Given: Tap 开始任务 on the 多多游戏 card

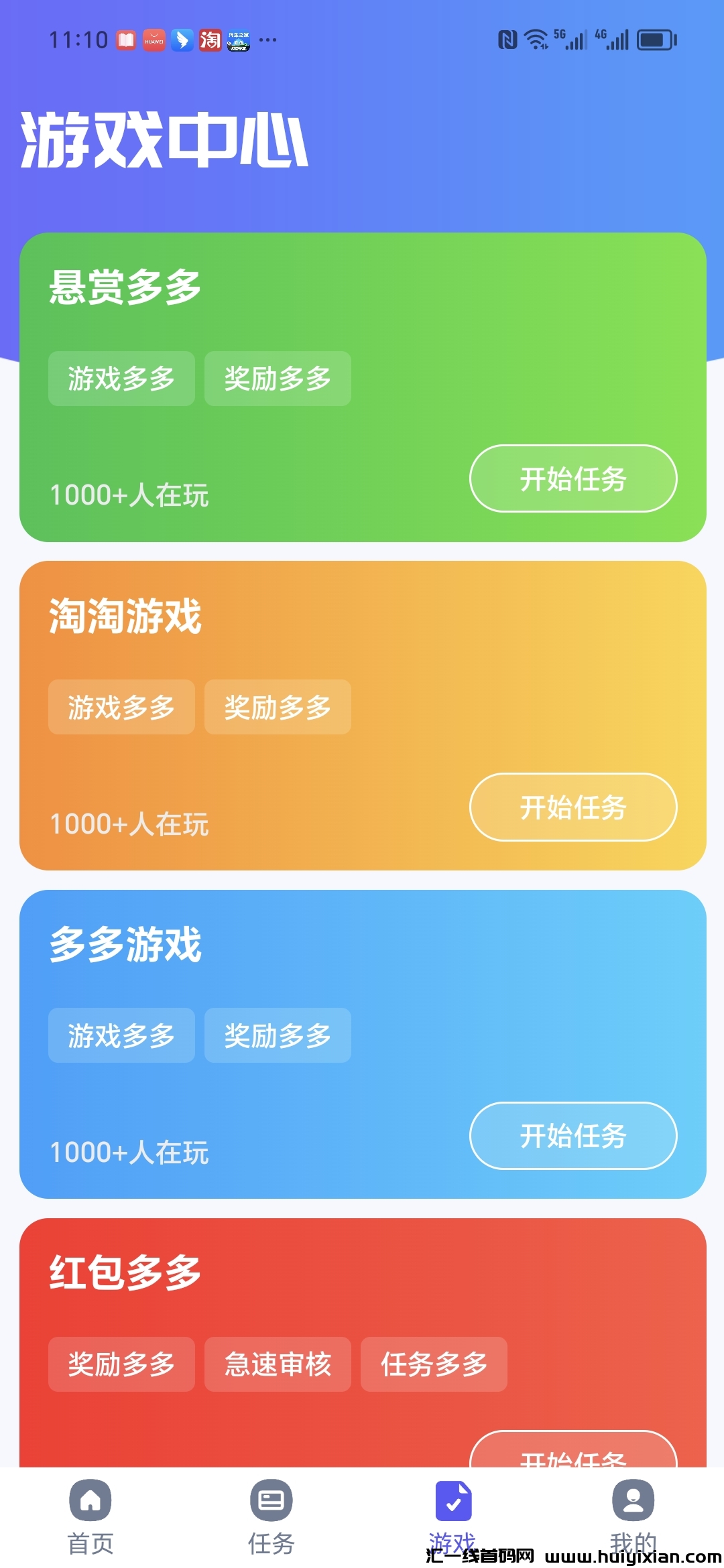Looking at the screenshot, I should click(x=573, y=1136).
